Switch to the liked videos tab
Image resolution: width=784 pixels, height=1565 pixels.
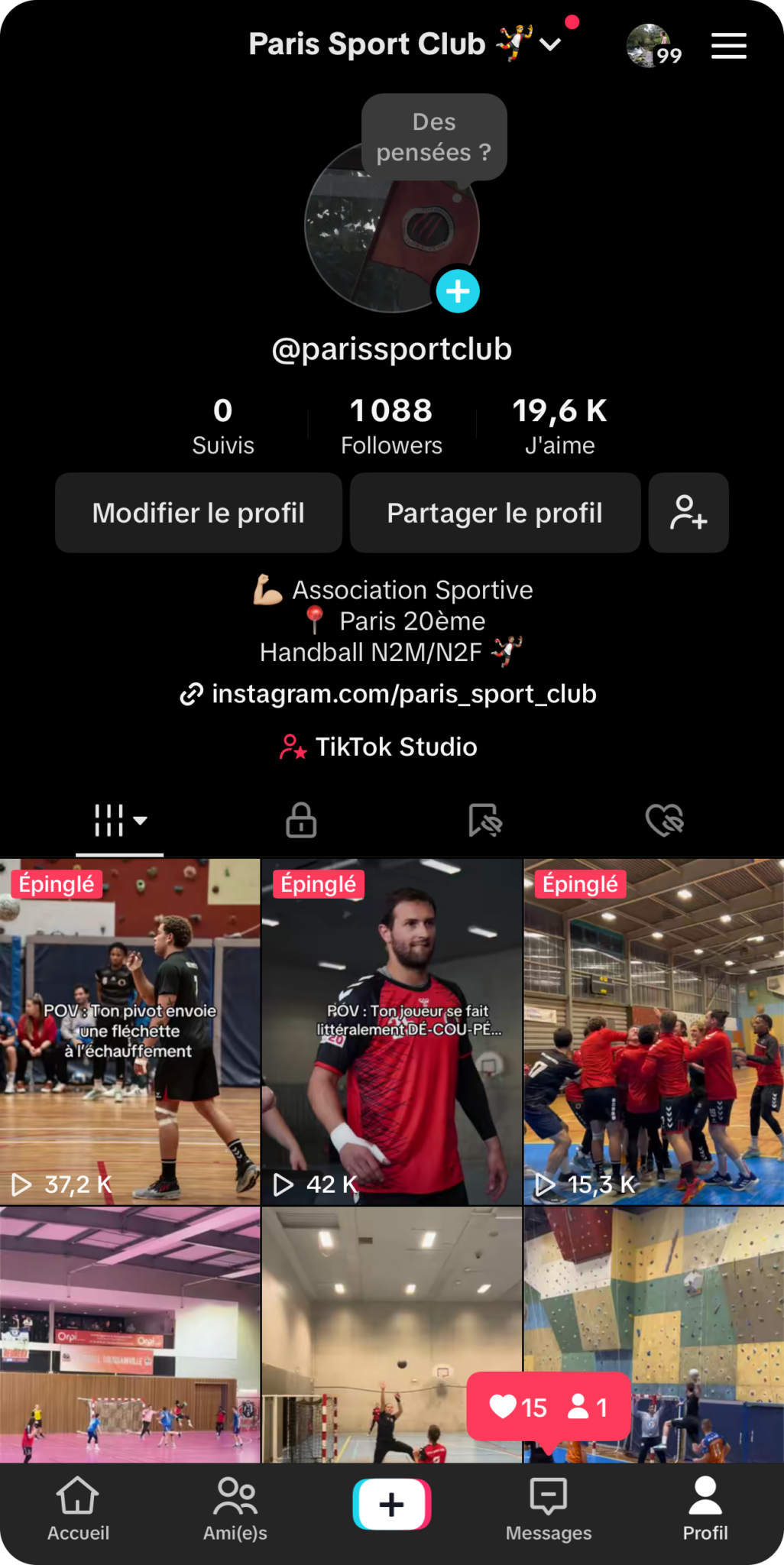point(664,821)
